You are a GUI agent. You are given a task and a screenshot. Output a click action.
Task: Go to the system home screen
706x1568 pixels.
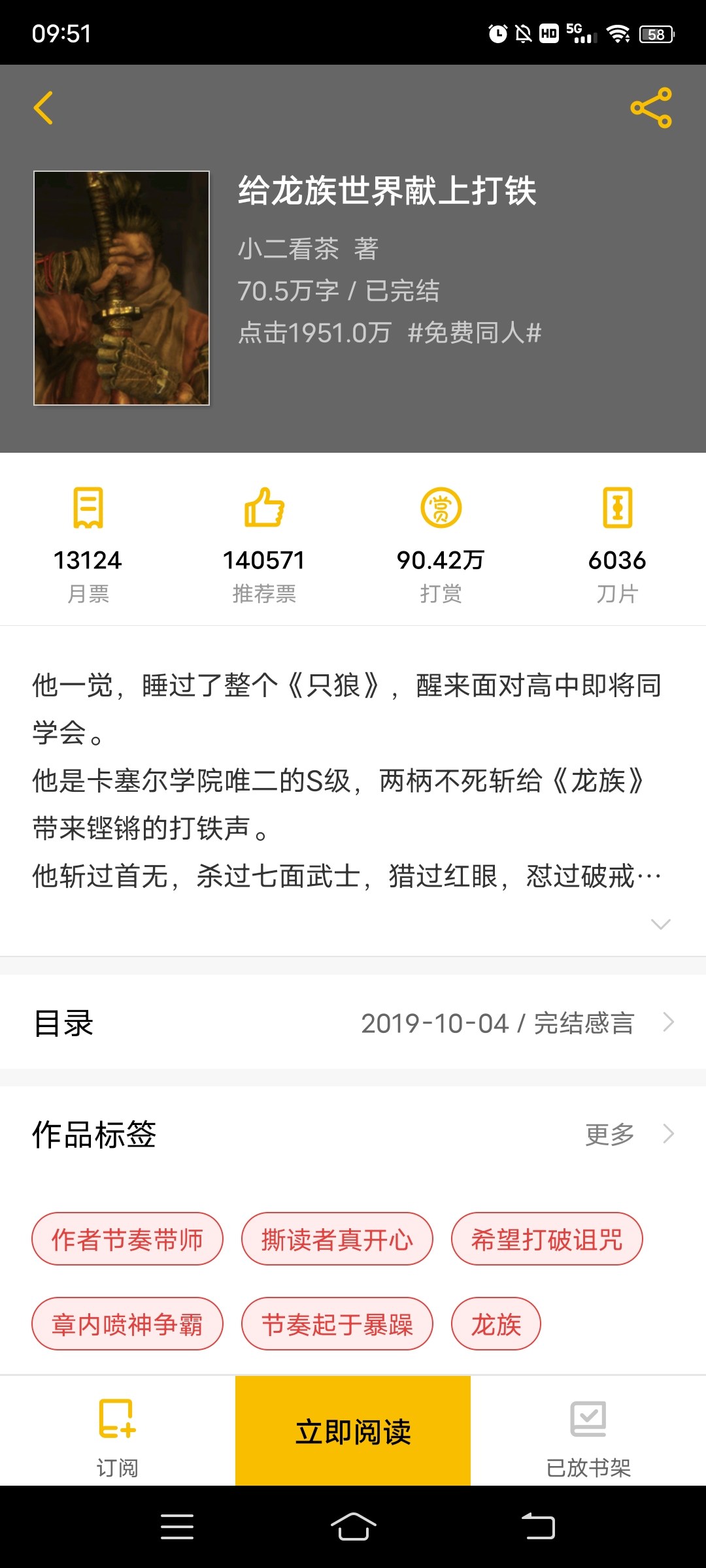pyautogui.click(x=353, y=1526)
